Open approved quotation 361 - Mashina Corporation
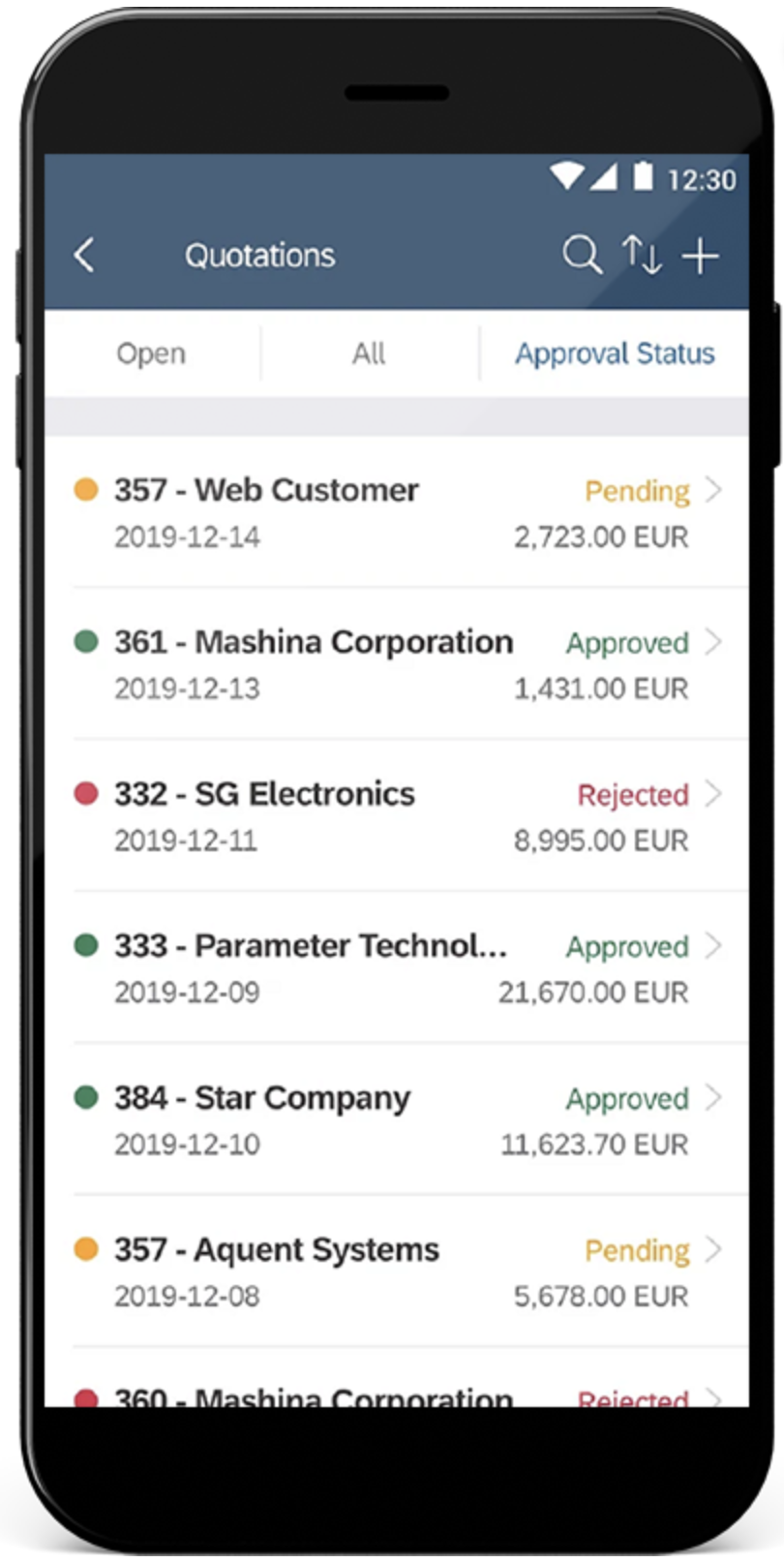Screen dimensions: 784x1563 [x=397, y=664]
